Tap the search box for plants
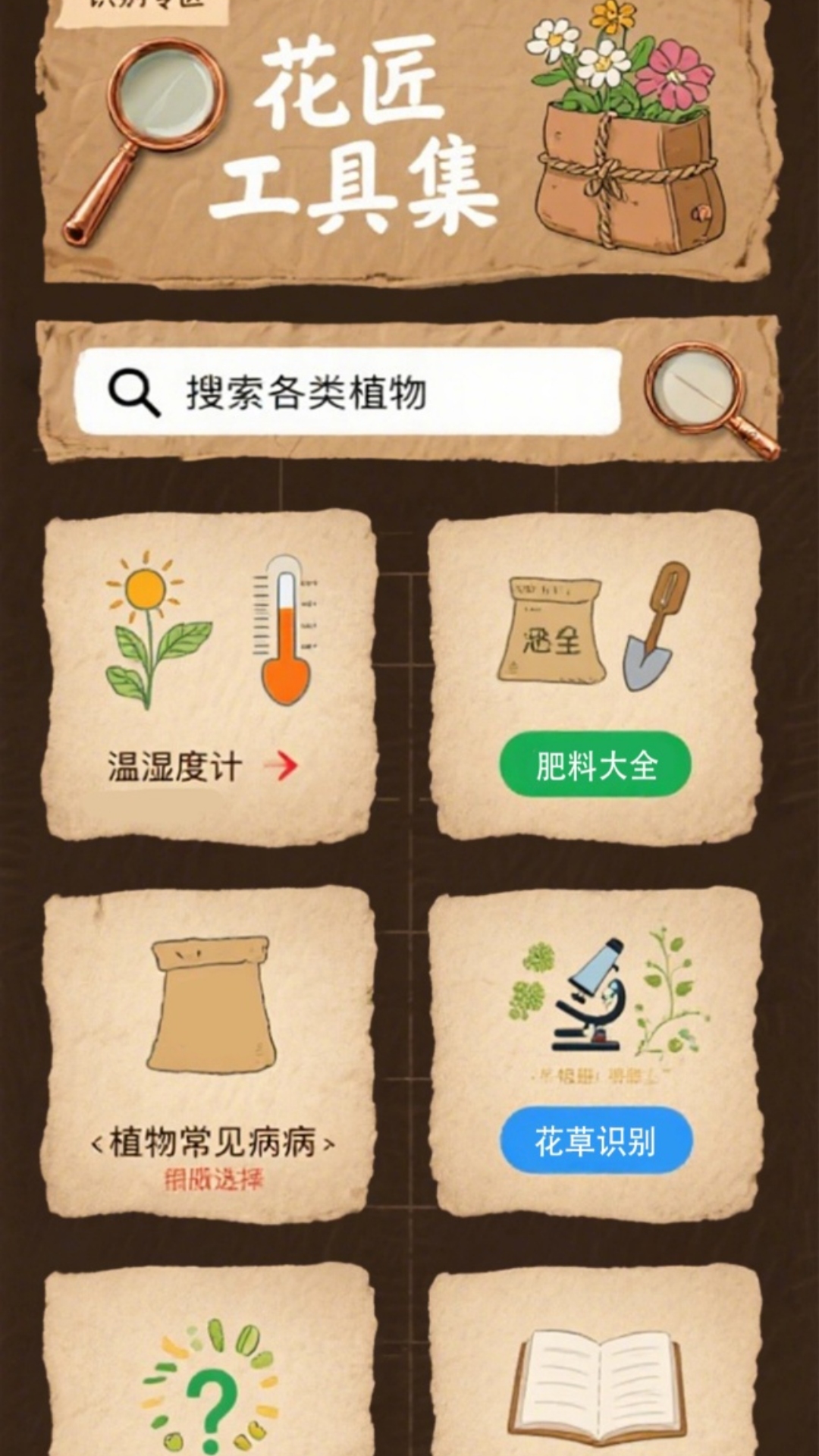 [349, 392]
